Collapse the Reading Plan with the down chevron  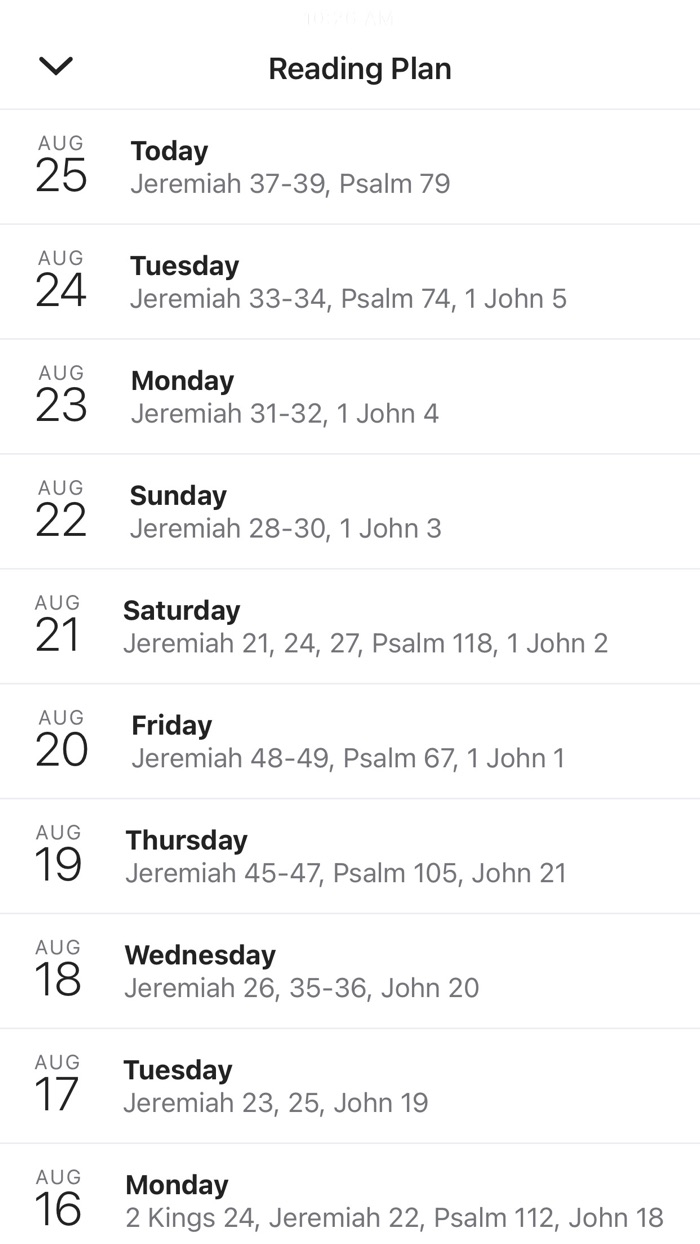point(56,67)
